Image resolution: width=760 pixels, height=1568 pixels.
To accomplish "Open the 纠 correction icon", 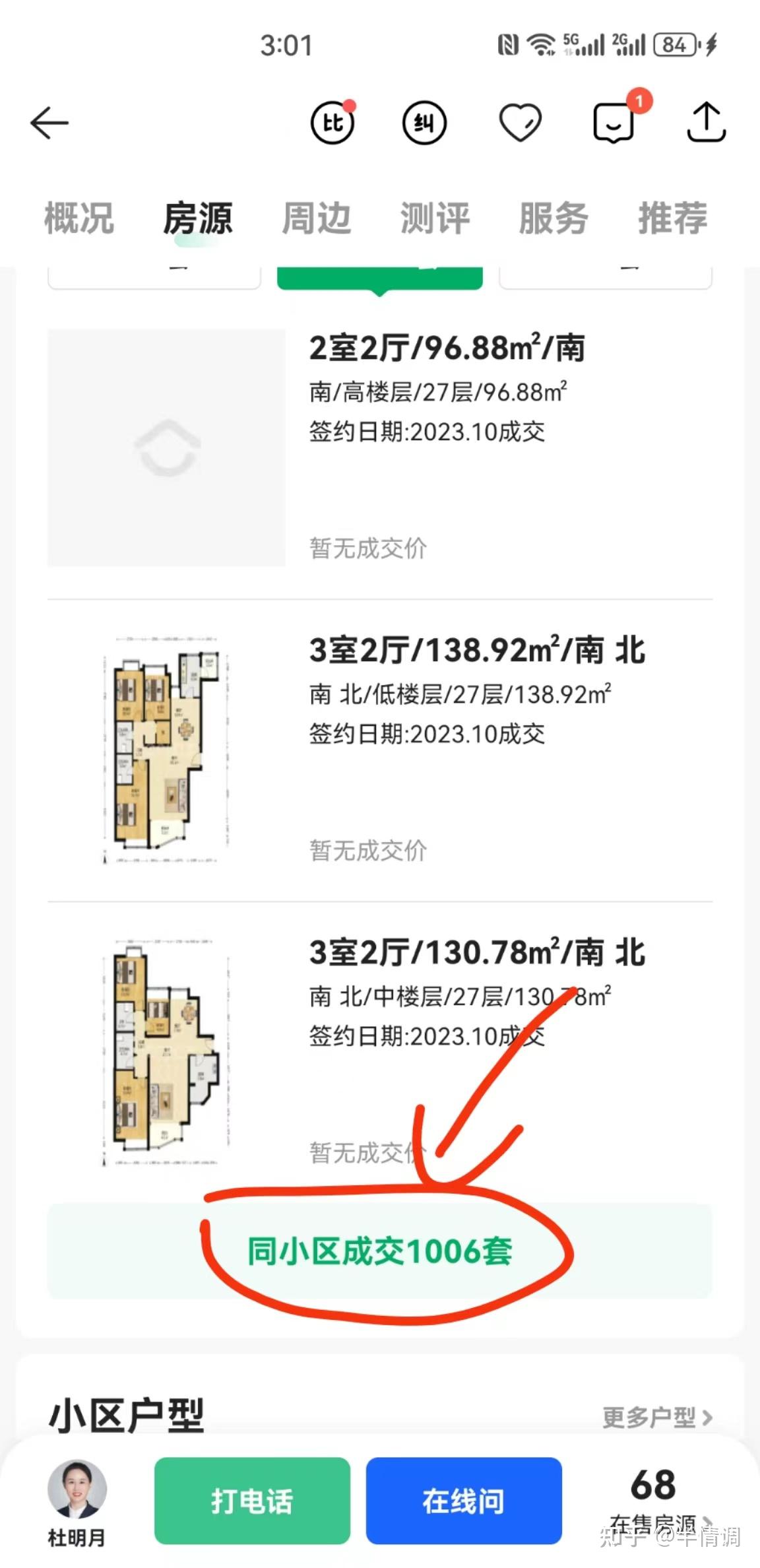I will click(x=424, y=123).
